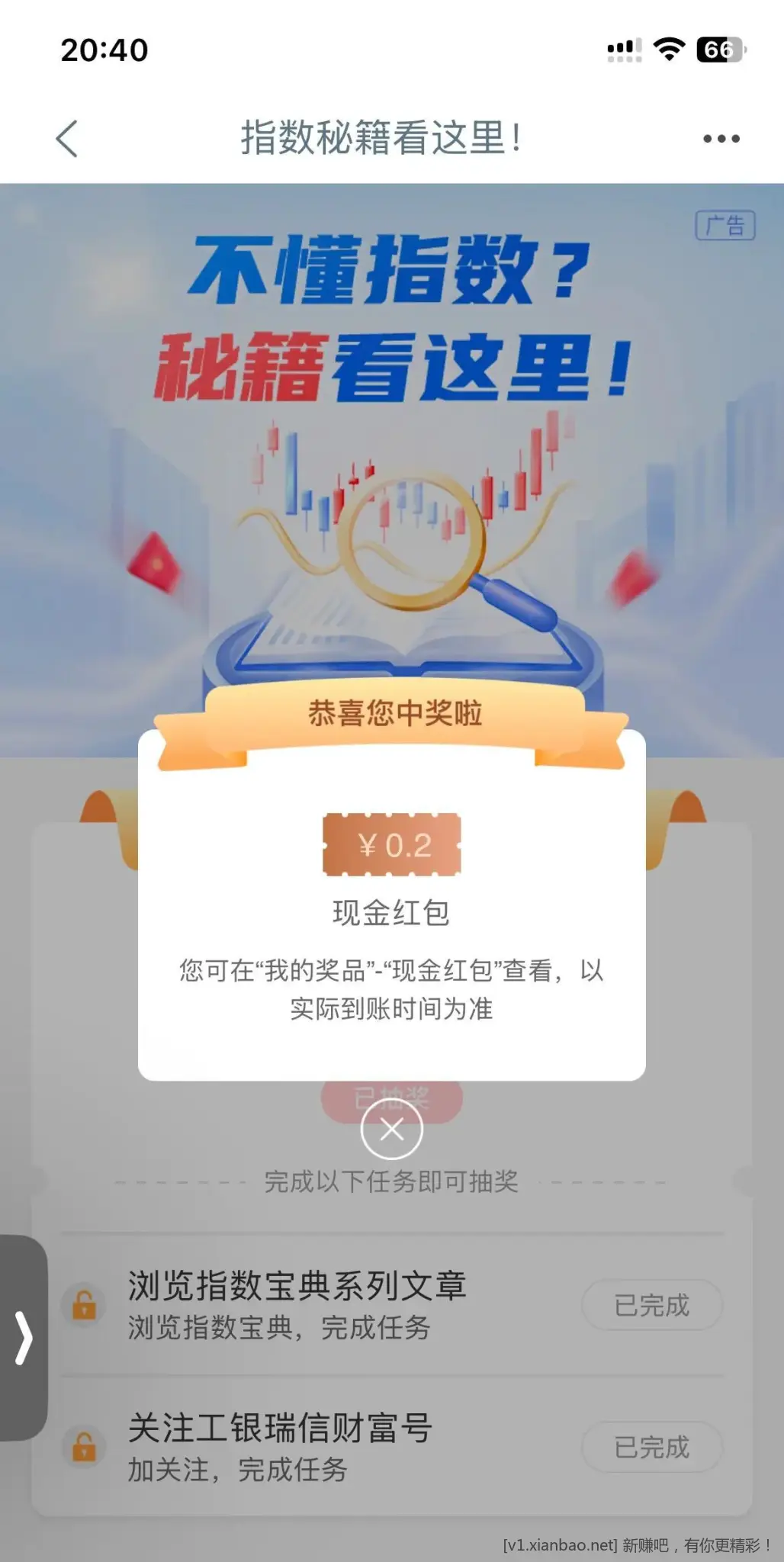Screen dimensions: 784x1562
Task: Expand the side drawer arrow handle
Action: click(24, 1337)
